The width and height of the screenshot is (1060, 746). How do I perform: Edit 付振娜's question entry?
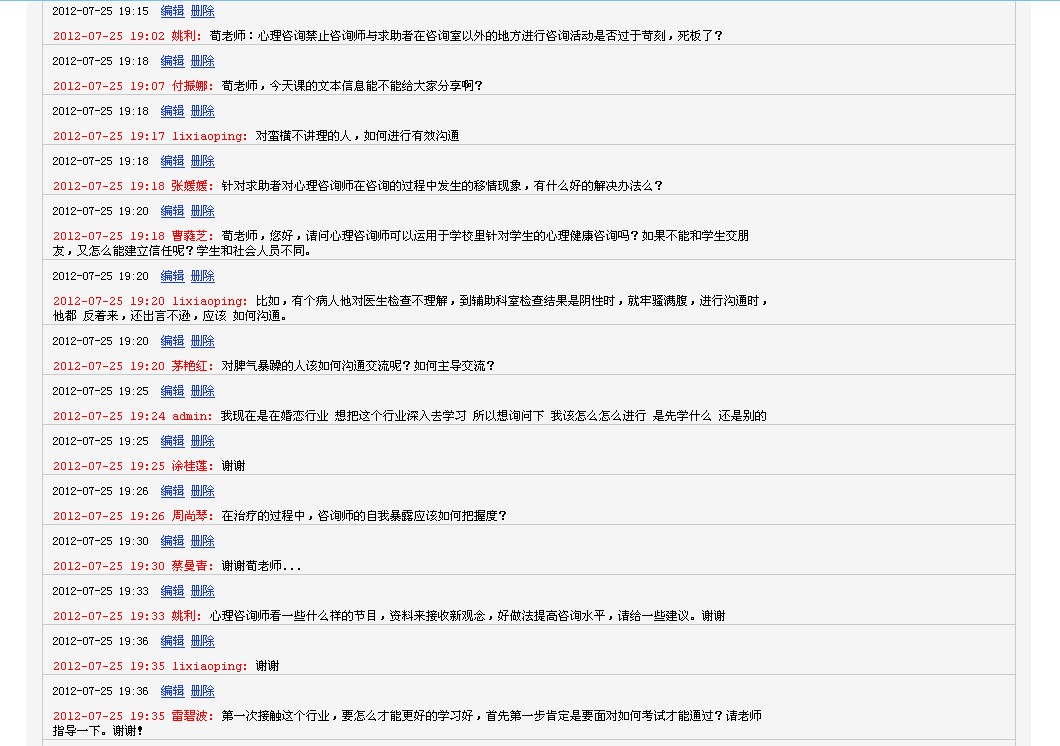[x=172, y=61]
